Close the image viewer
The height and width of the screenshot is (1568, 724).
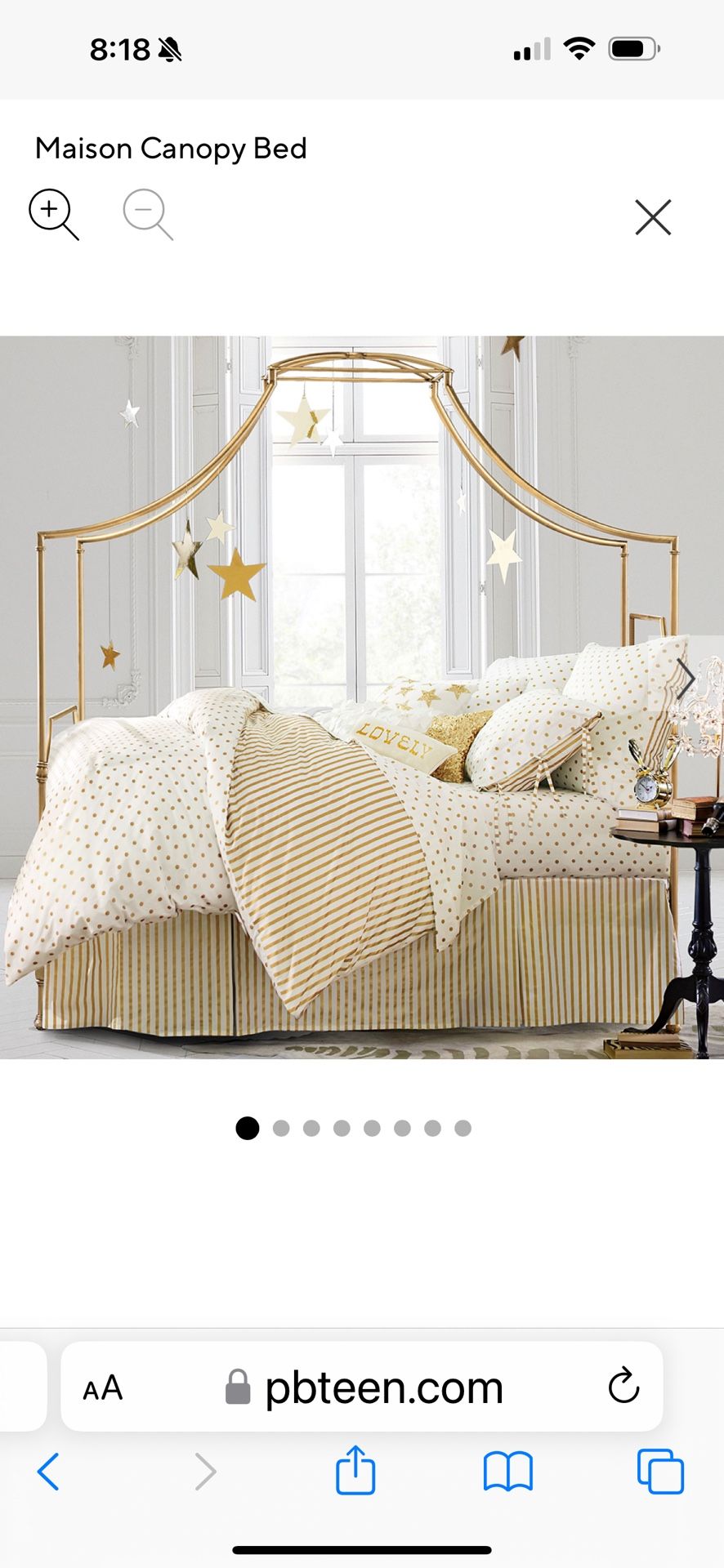tap(653, 217)
